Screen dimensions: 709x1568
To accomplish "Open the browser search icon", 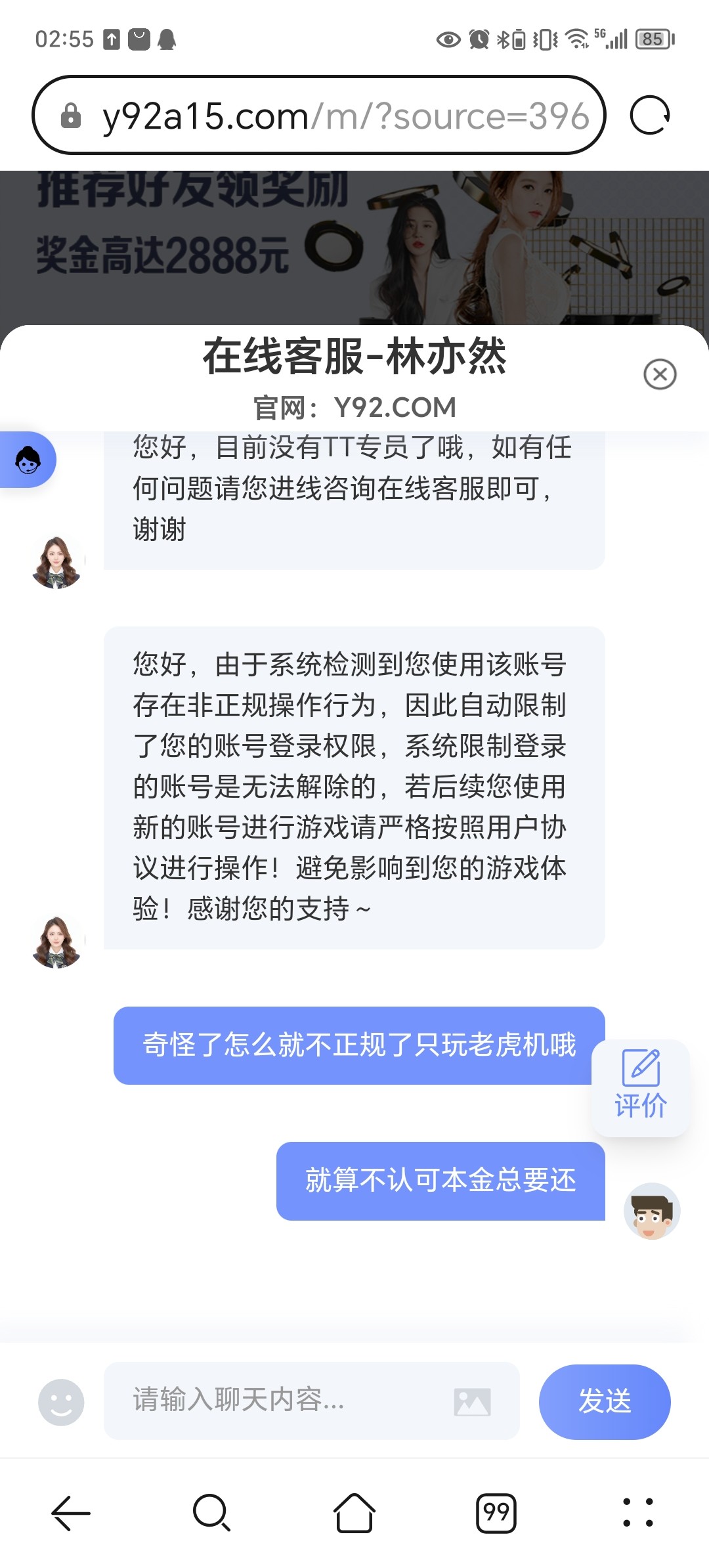I will [x=211, y=1513].
